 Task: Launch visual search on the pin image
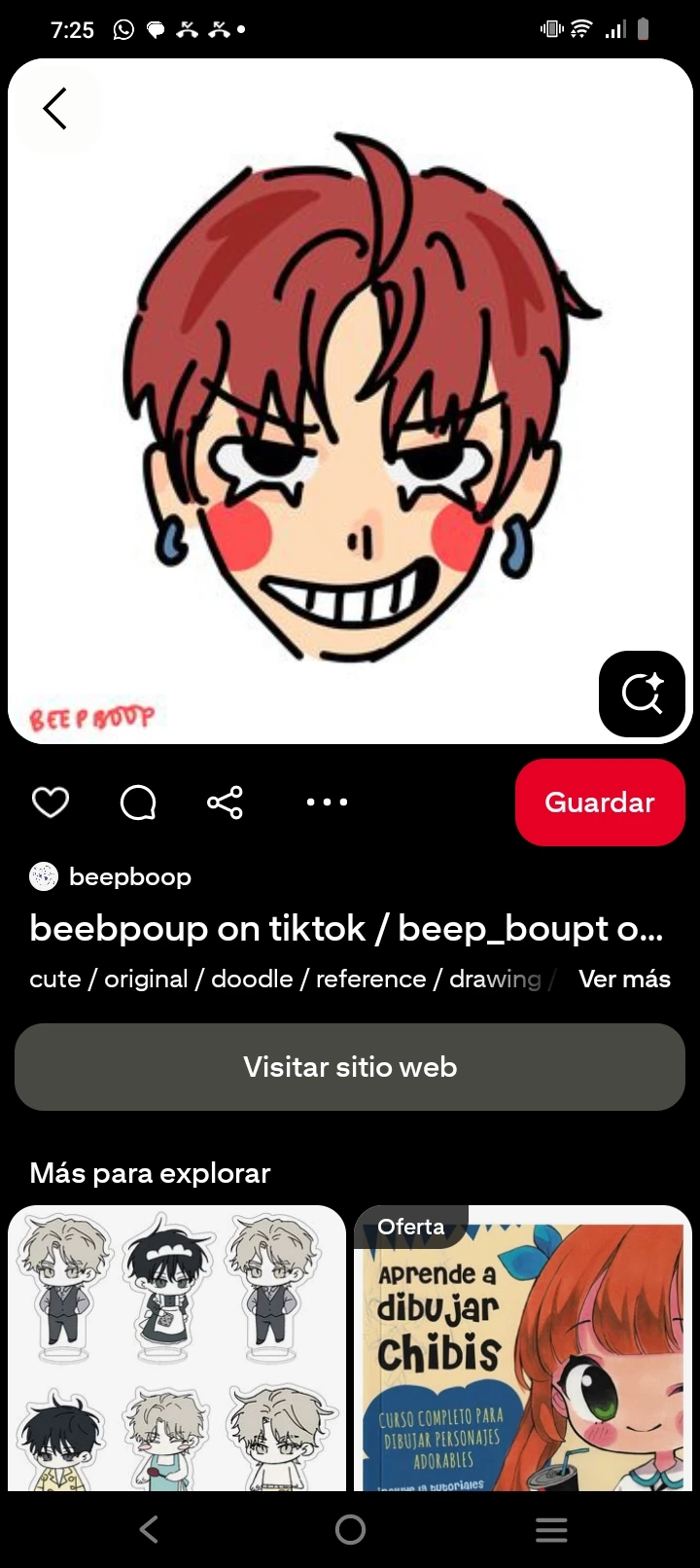(x=642, y=694)
